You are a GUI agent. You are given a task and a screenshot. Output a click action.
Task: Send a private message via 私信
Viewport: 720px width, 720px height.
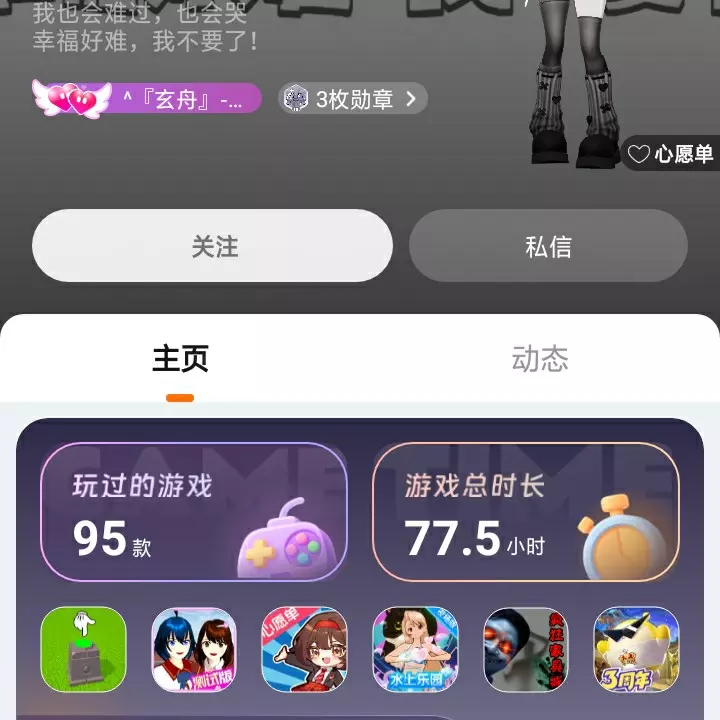[548, 246]
